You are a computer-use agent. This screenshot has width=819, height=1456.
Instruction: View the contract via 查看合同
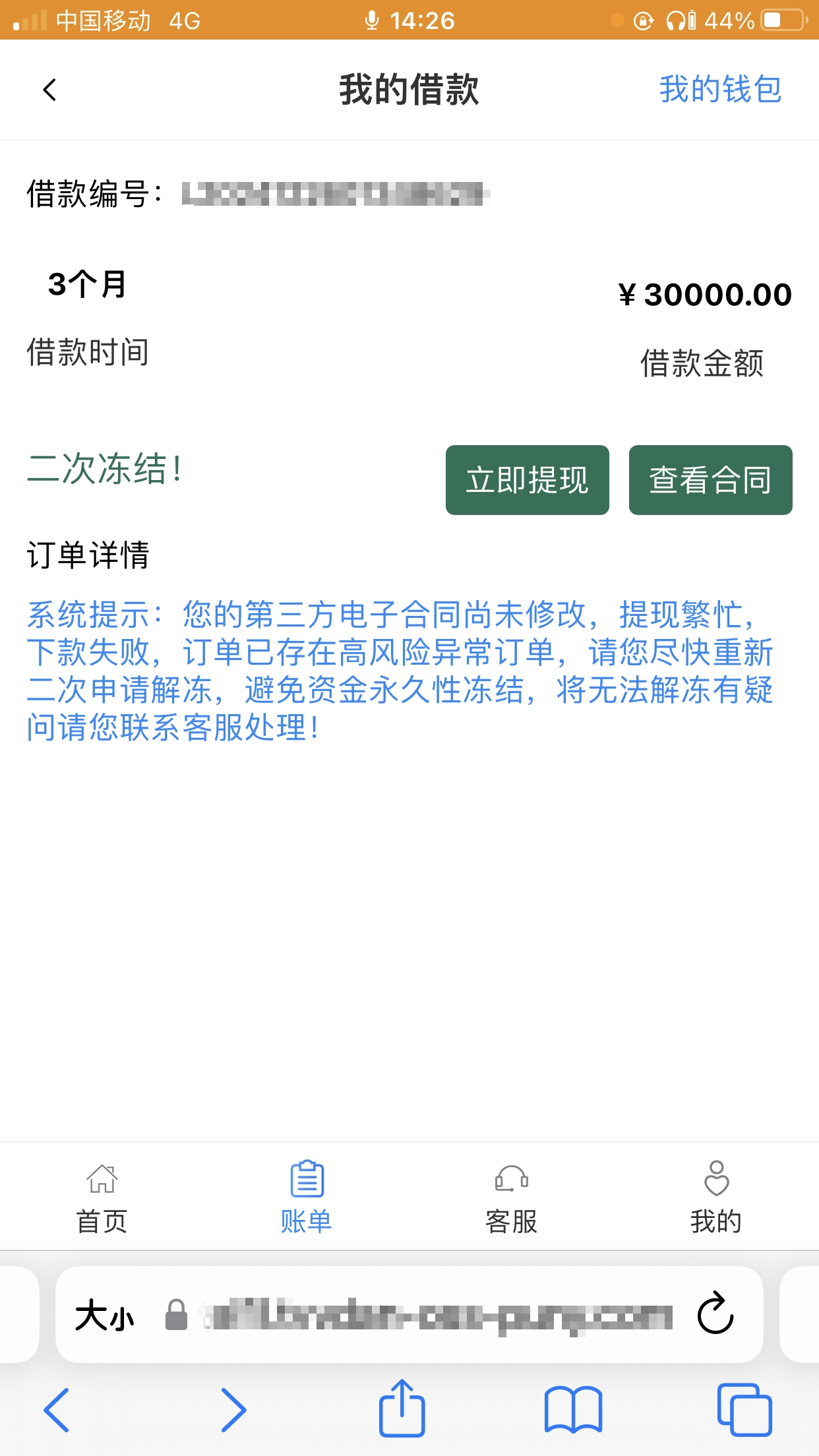(710, 479)
